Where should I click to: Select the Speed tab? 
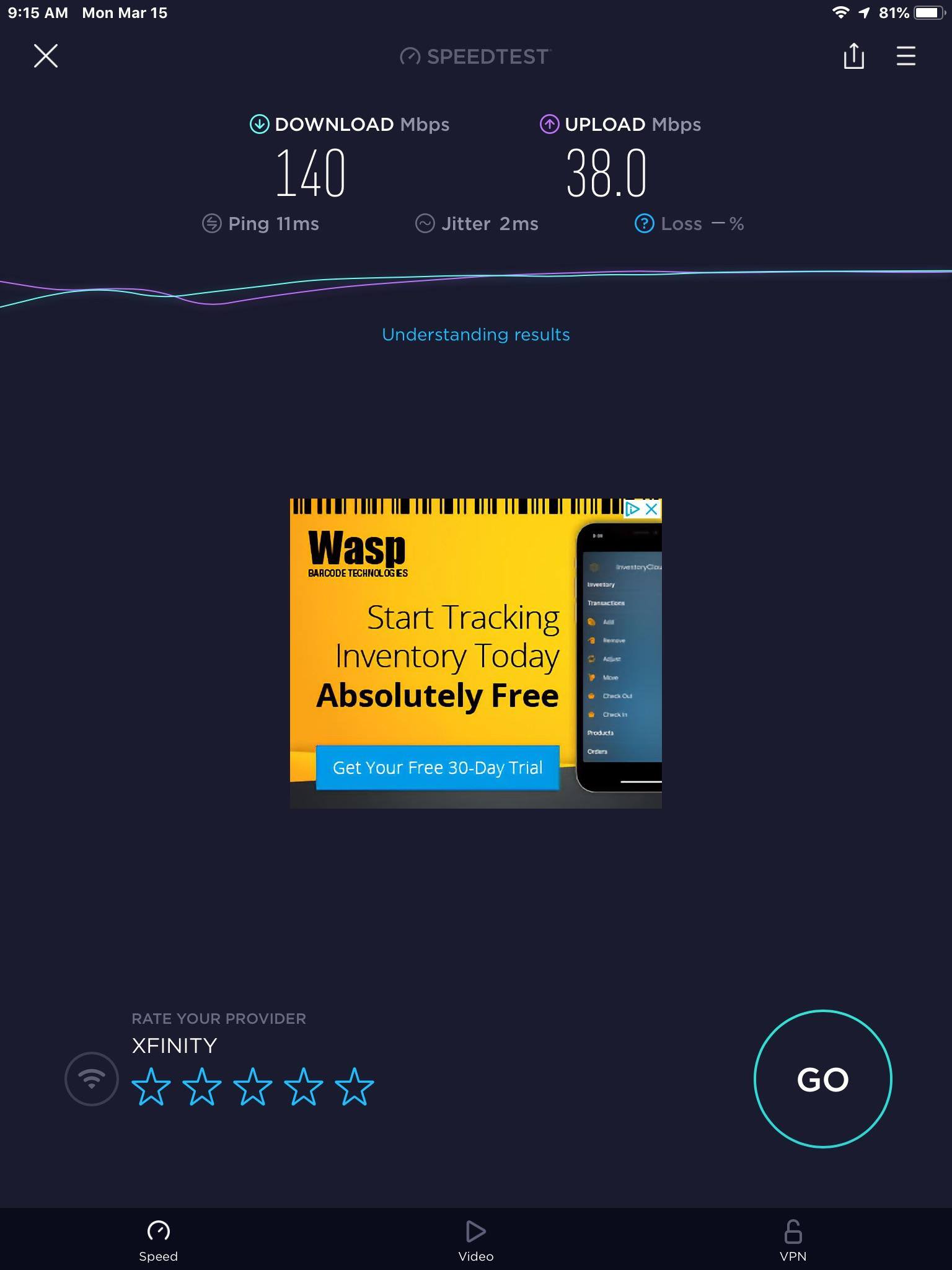[x=158, y=1240]
